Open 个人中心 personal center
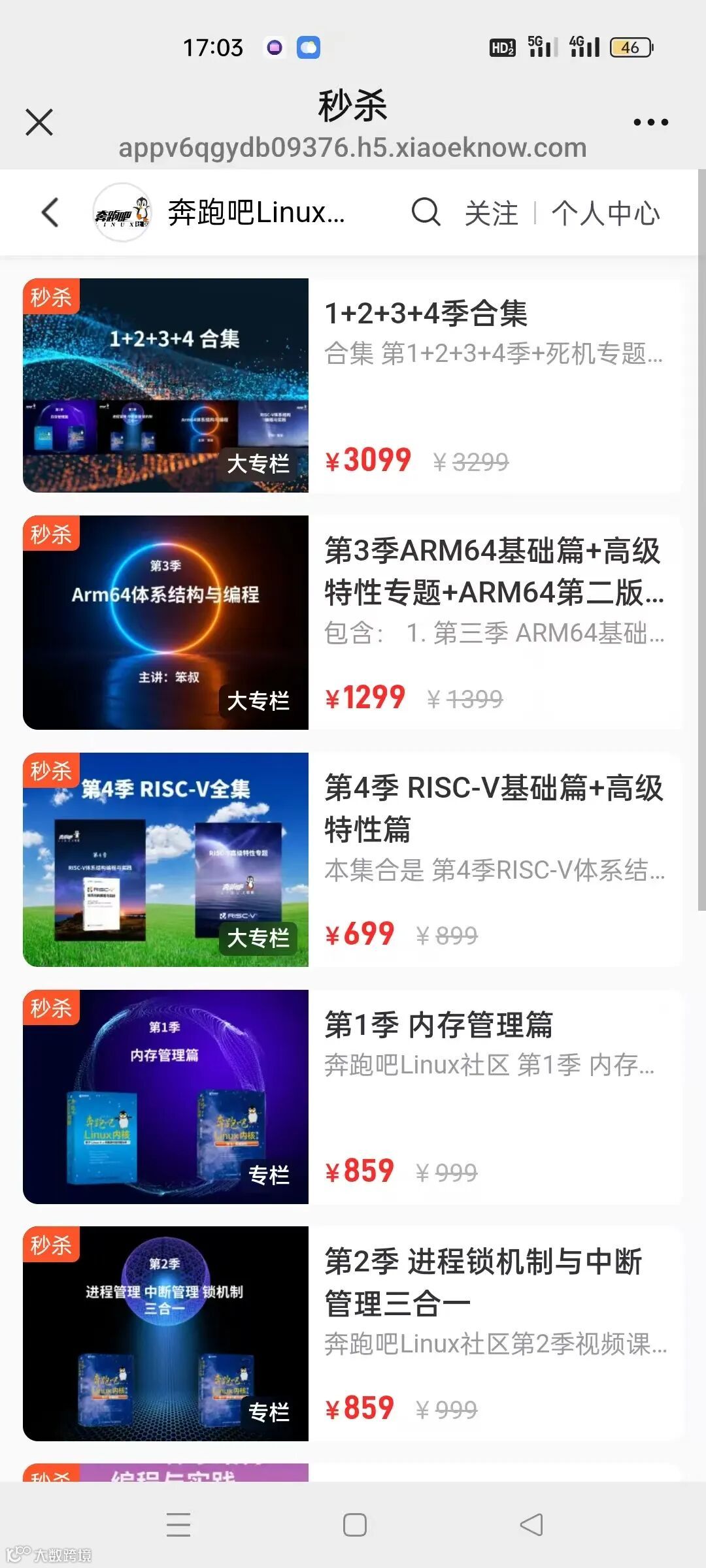 [x=605, y=214]
